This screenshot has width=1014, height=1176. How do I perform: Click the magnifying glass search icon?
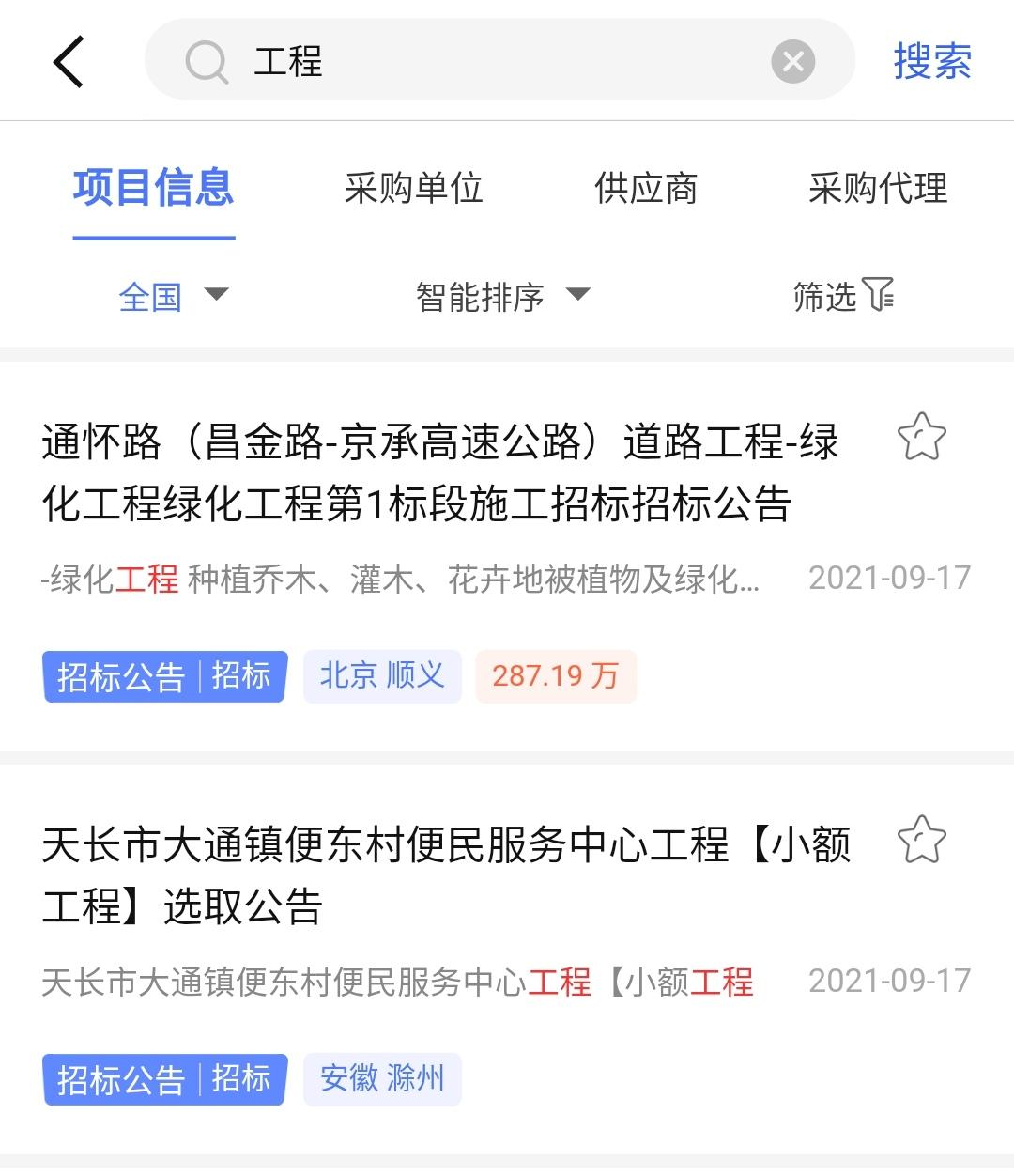[206, 60]
